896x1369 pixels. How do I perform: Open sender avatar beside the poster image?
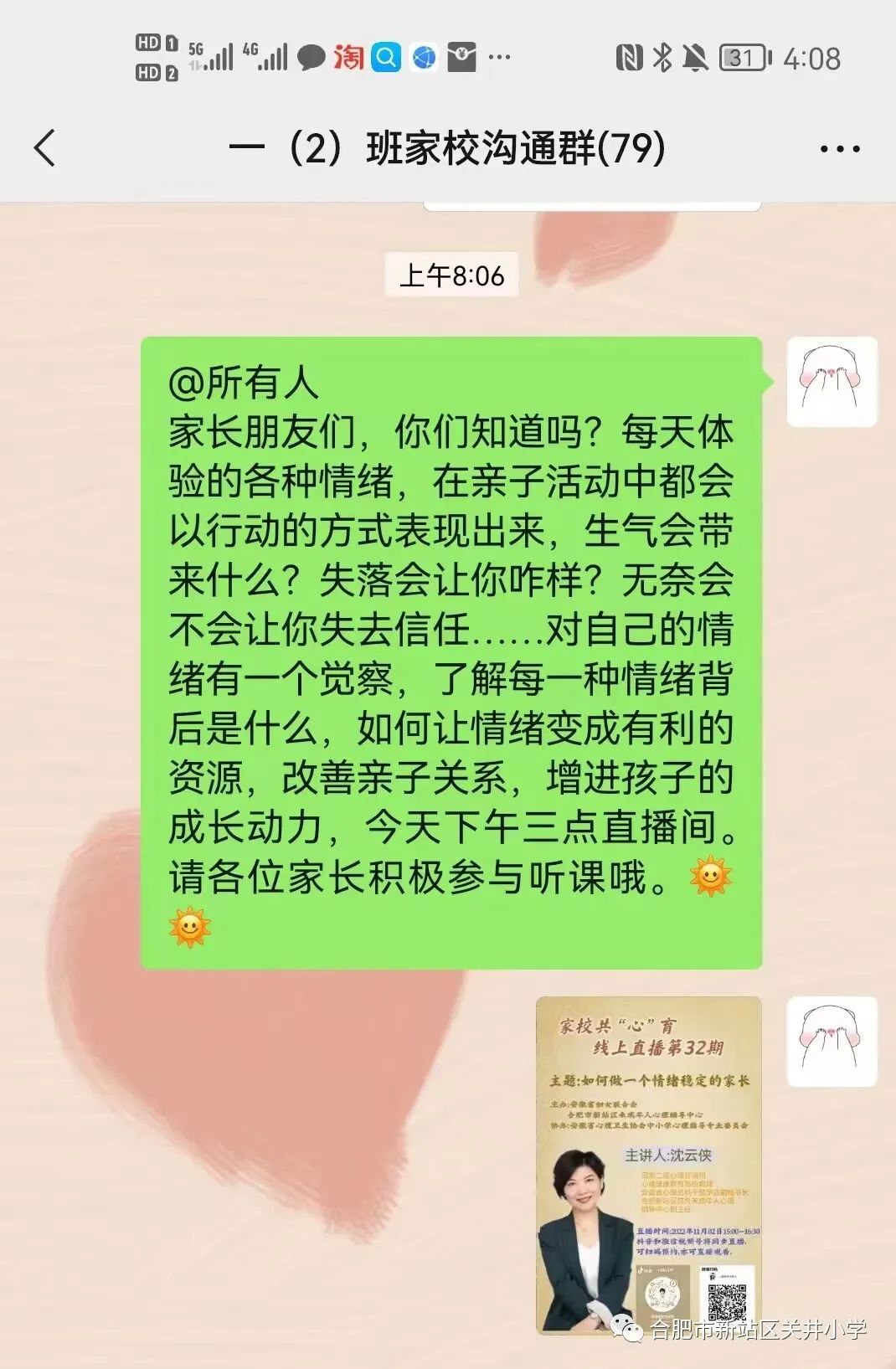pyautogui.click(x=832, y=1042)
